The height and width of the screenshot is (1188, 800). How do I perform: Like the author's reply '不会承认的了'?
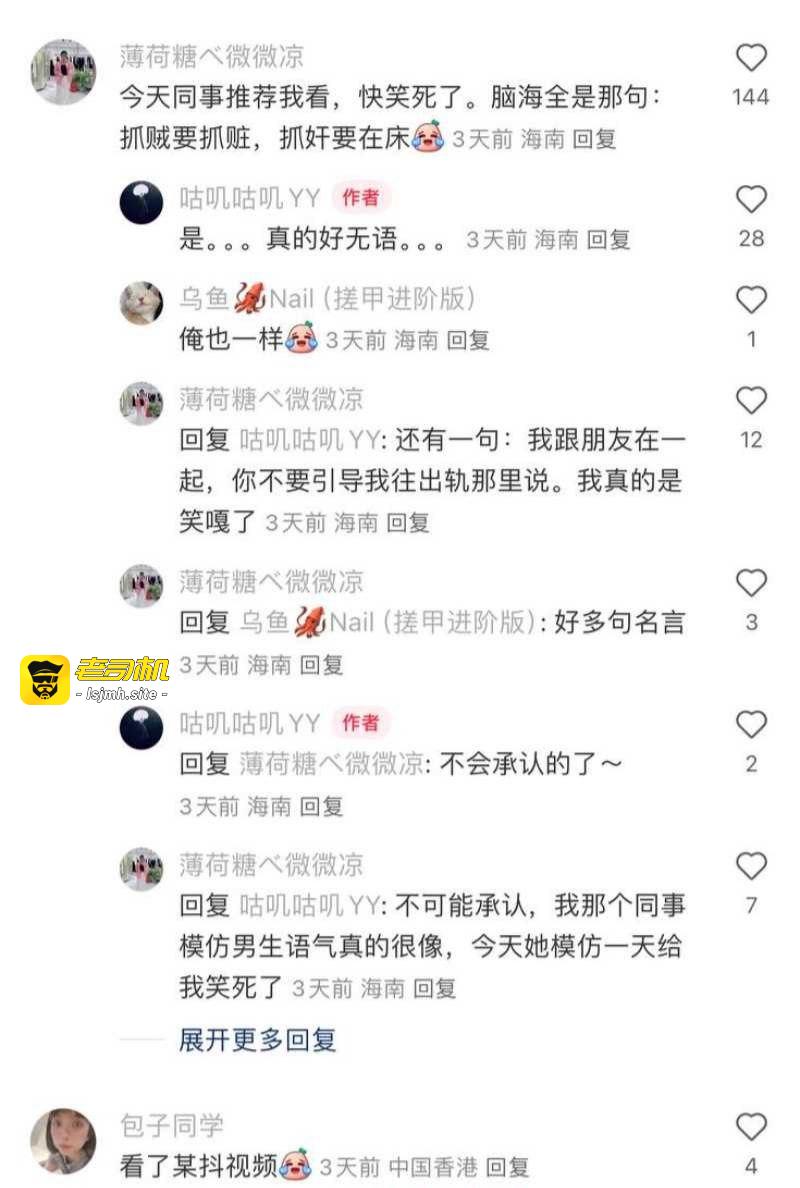(x=752, y=725)
